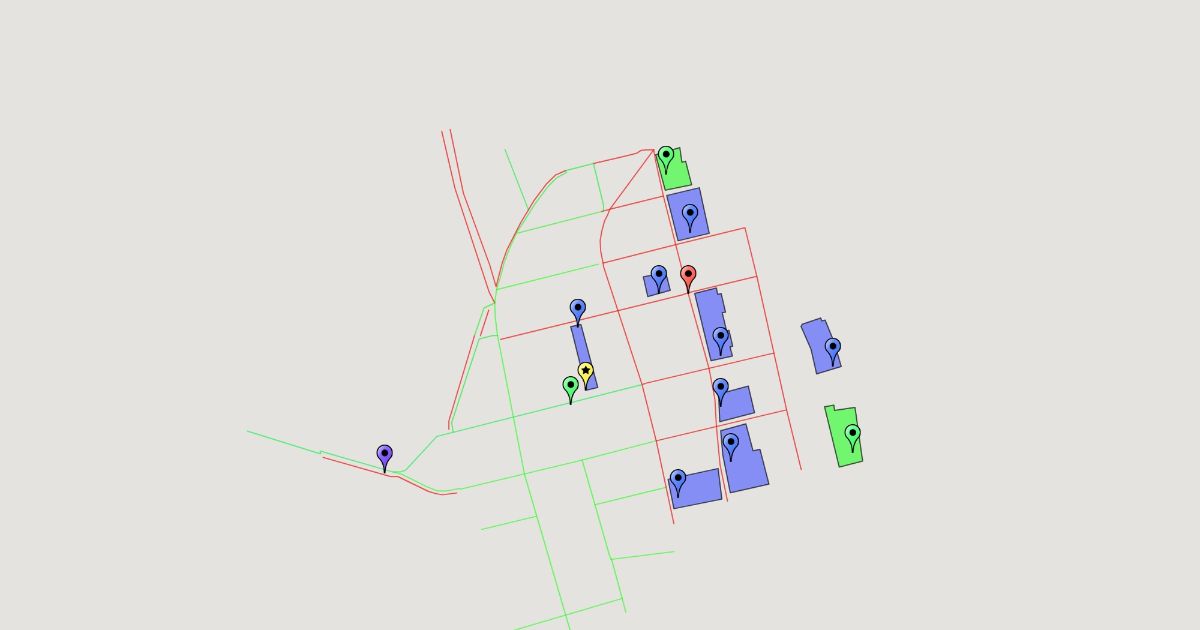Tap the purple pin on the western road
Image resolution: width=1200 pixels, height=630 pixels.
tap(385, 455)
